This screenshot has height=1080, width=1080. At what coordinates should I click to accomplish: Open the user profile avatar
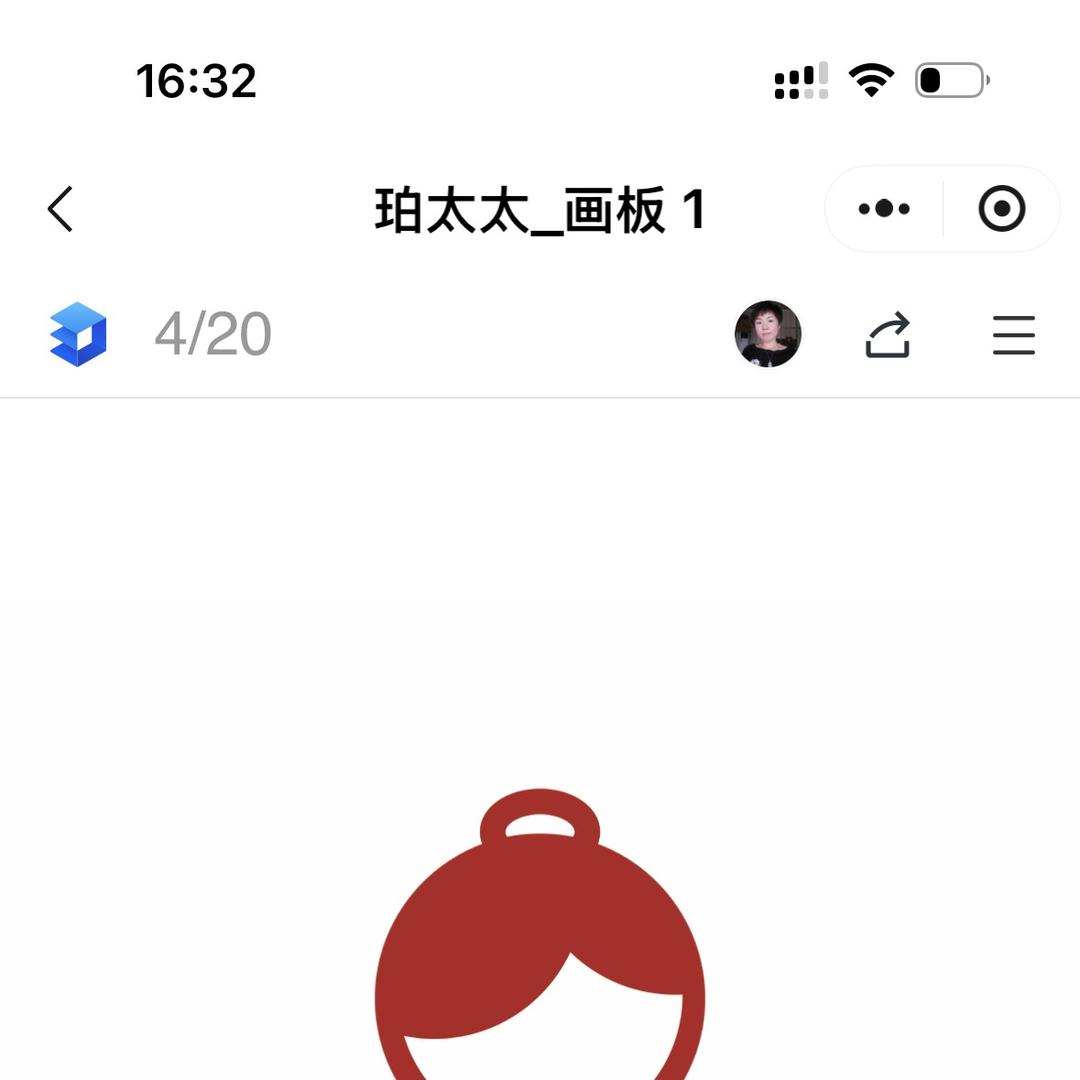tap(768, 334)
